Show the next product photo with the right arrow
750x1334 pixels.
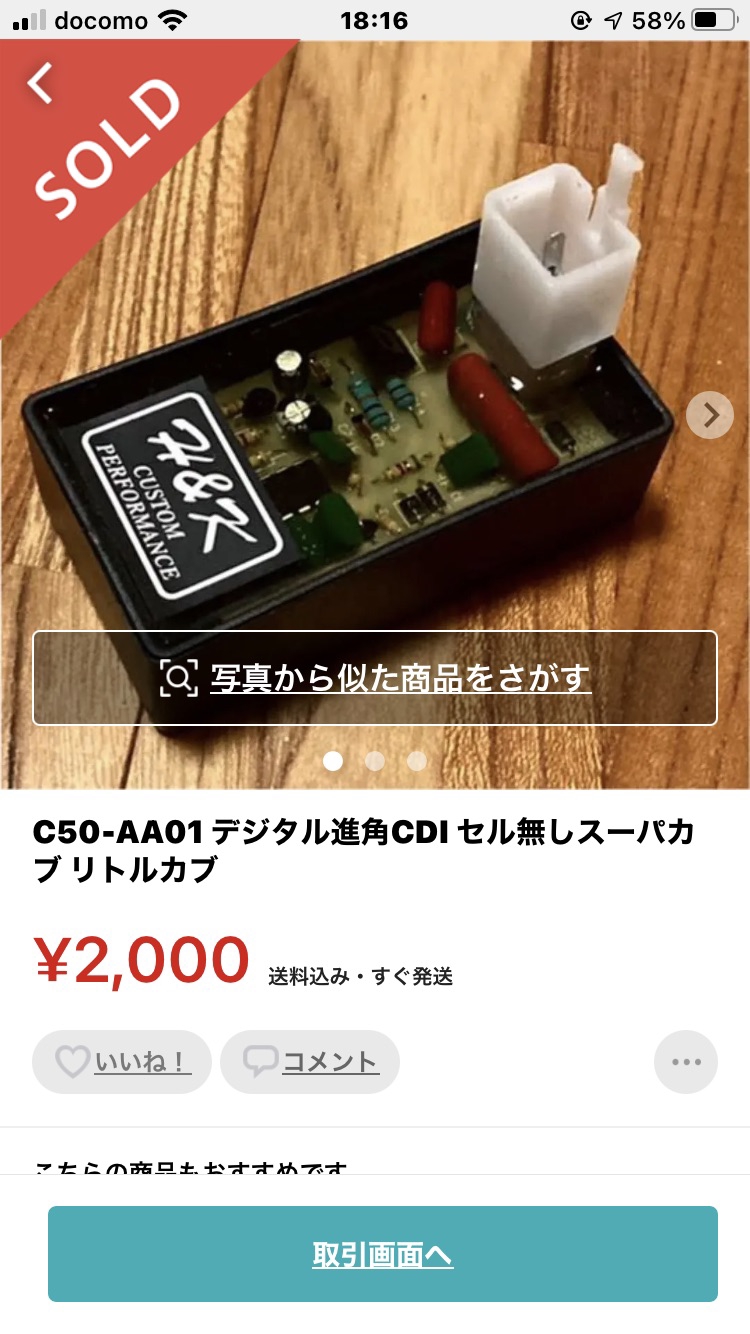coord(710,414)
